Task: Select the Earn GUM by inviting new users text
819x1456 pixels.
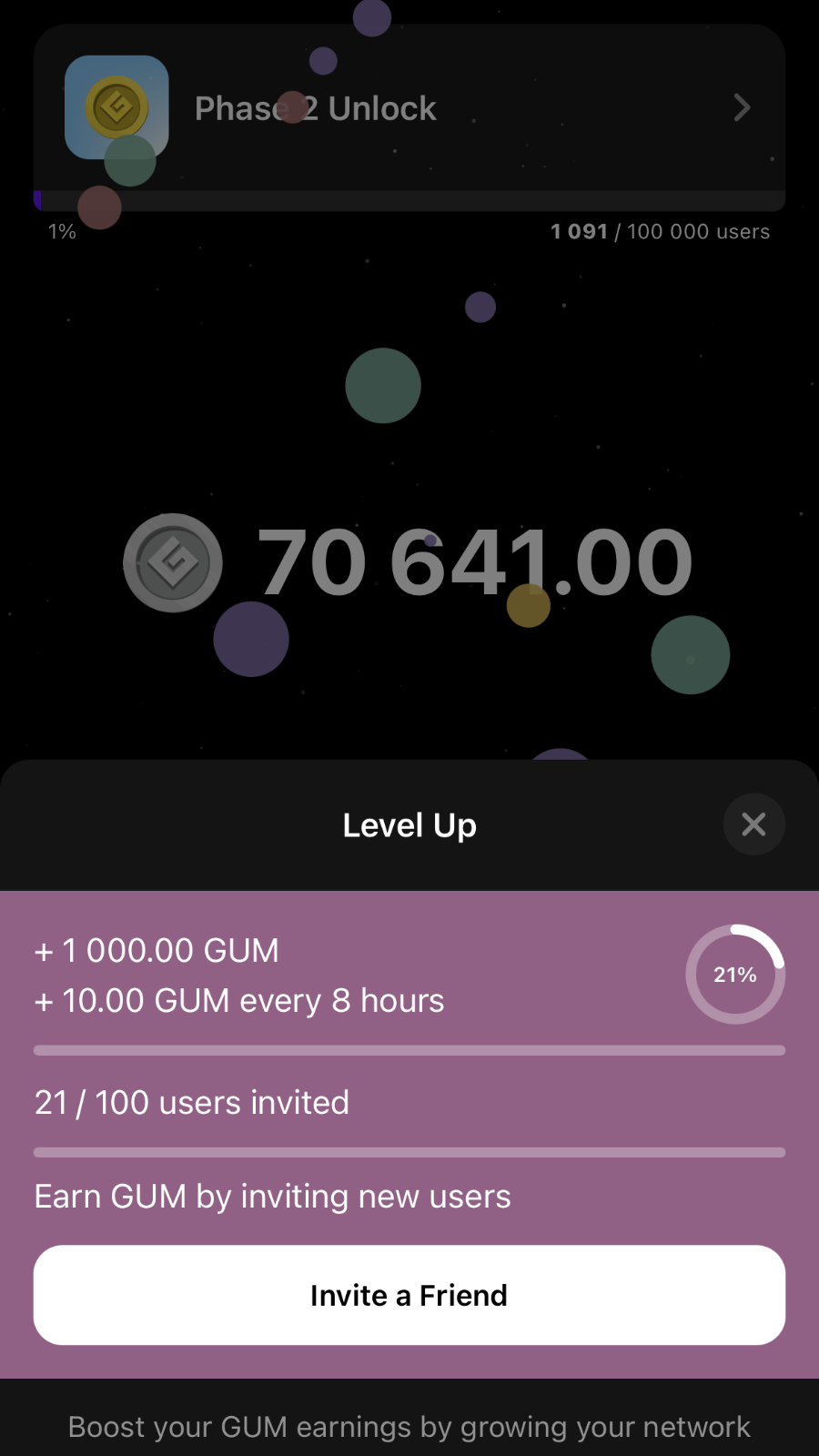Action: 272,1196
